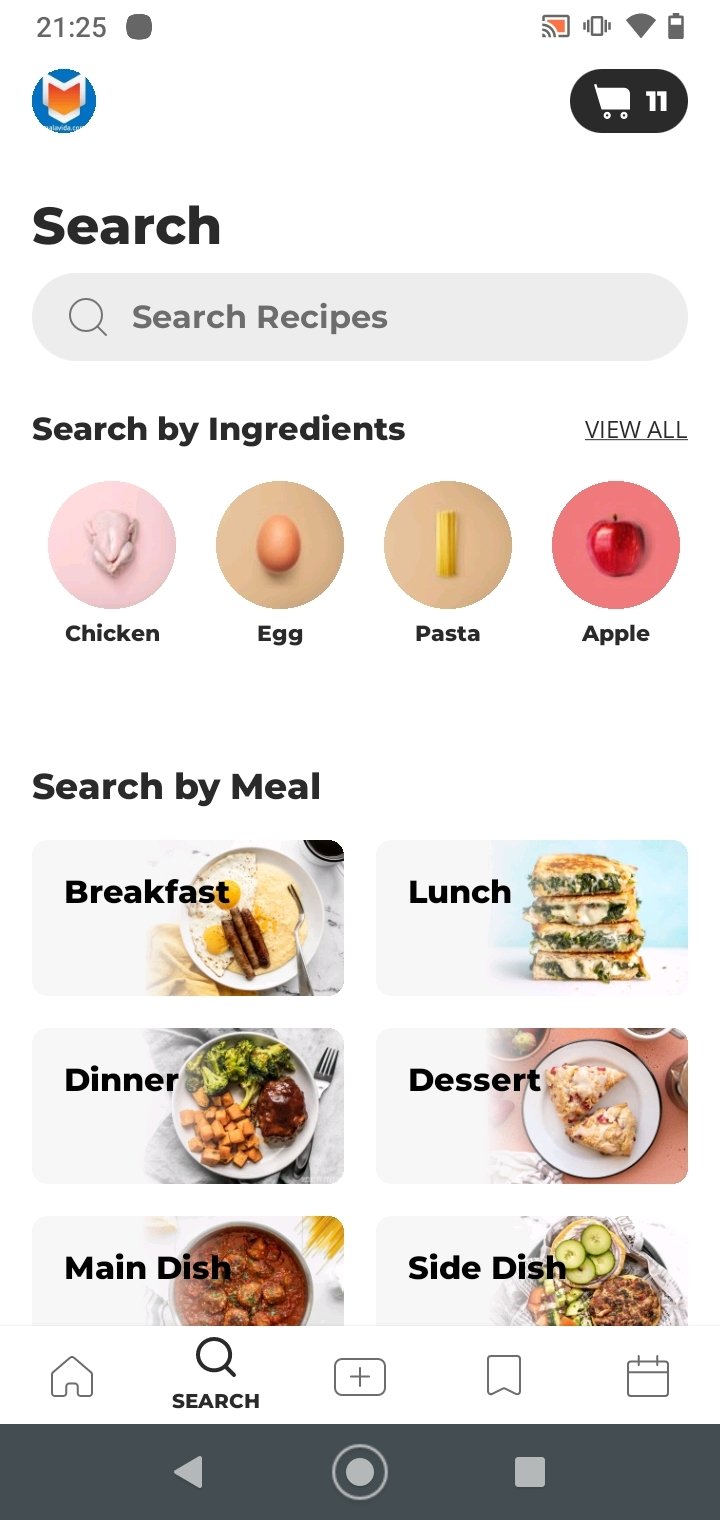Browse Lunch recipes
Viewport: 720px width, 1520px height.
pyautogui.click(x=532, y=918)
